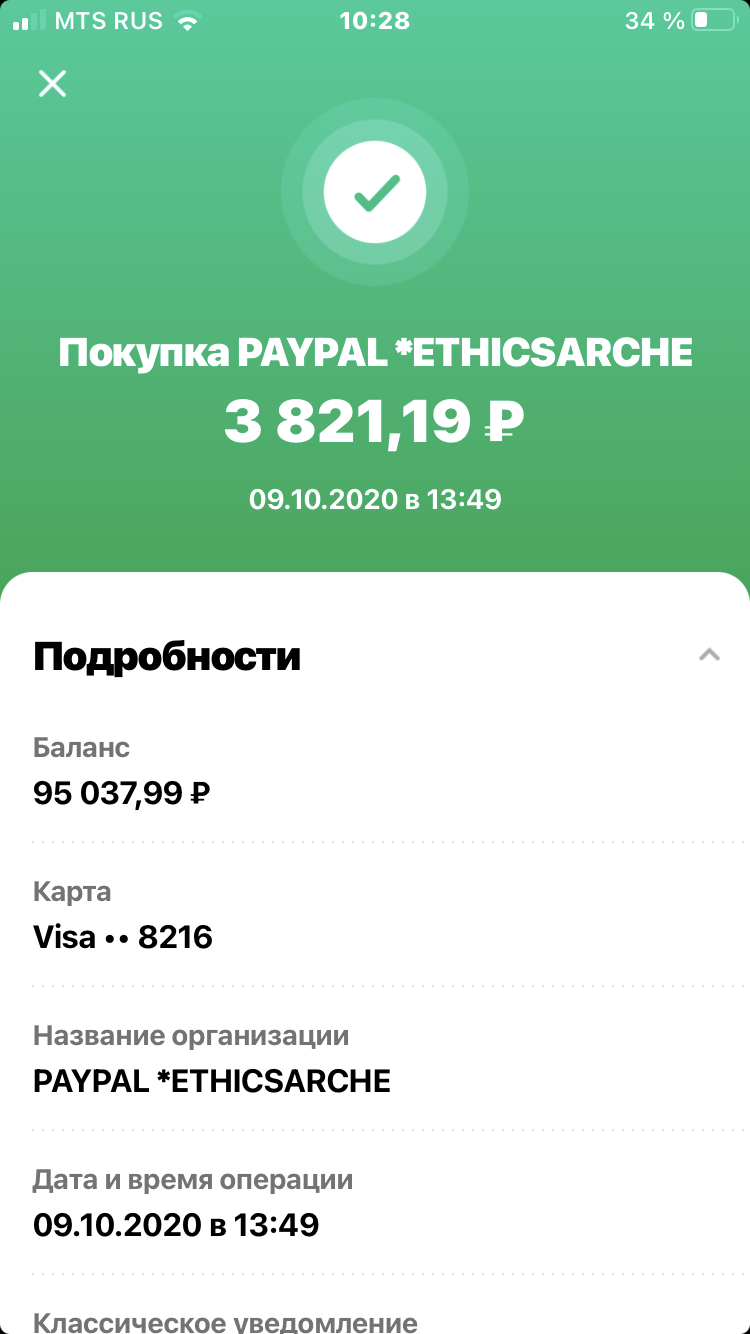Collapse the Подробности section
Screen dimensions: 750x1334
tap(709, 656)
